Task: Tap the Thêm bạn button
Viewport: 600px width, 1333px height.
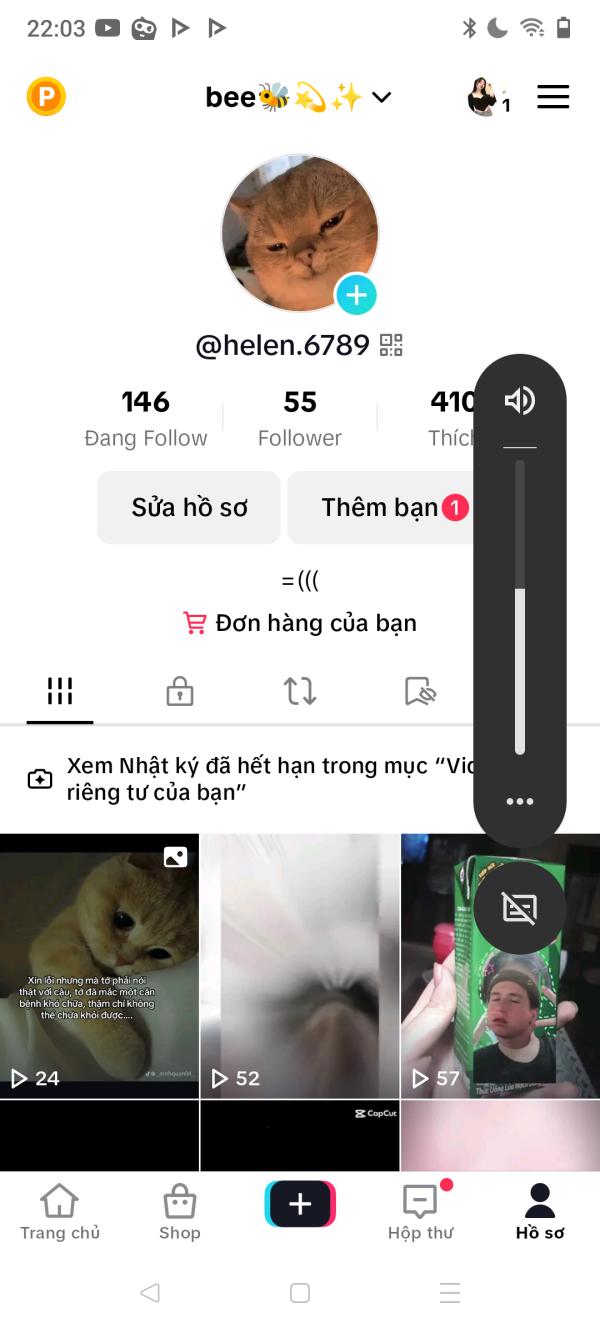Action: [x=382, y=508]
